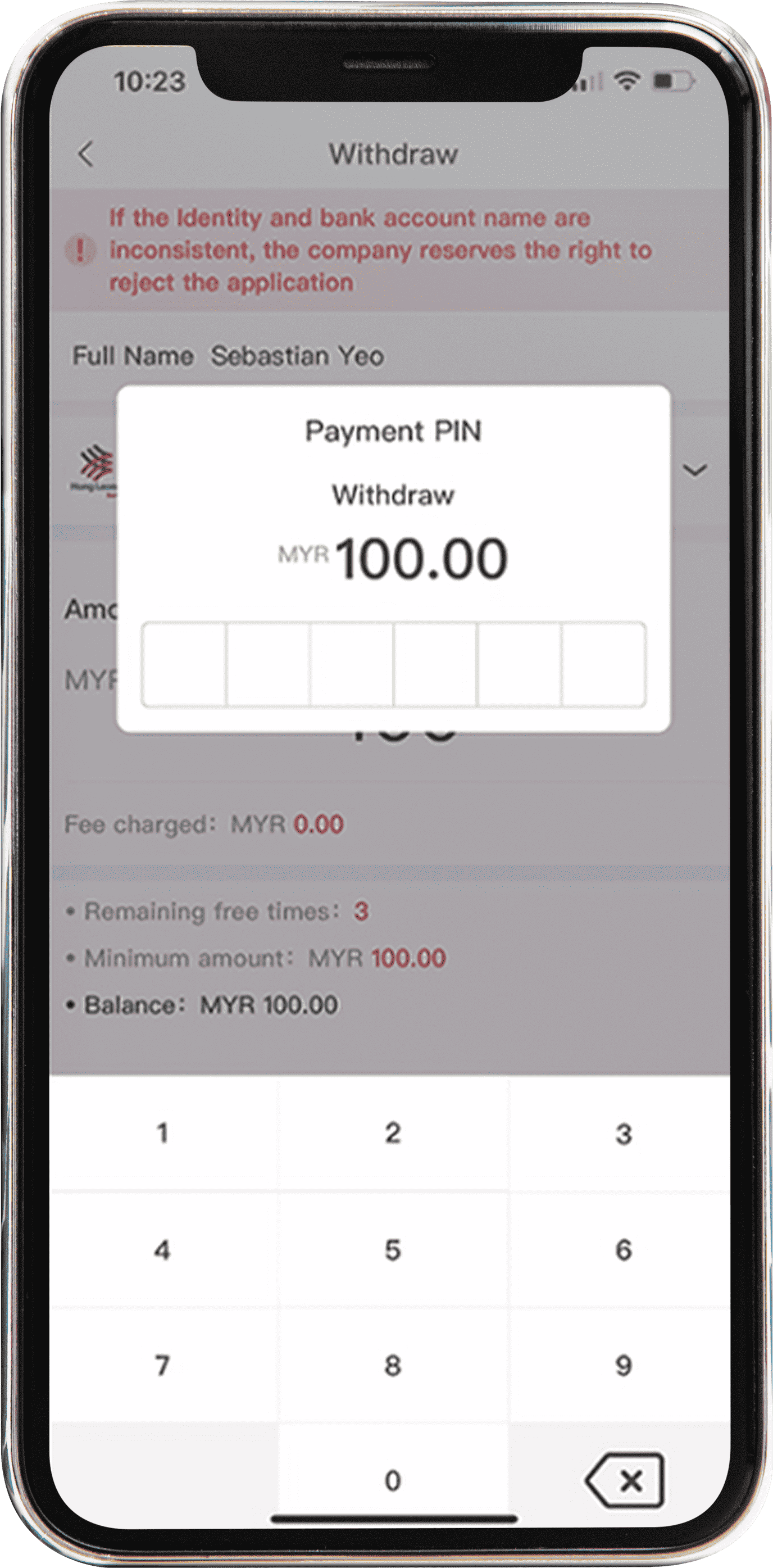Viewport: 773px width, 1568px height.
Task: Enter digit 7 on the keypad
Action: click(162, 1365)
